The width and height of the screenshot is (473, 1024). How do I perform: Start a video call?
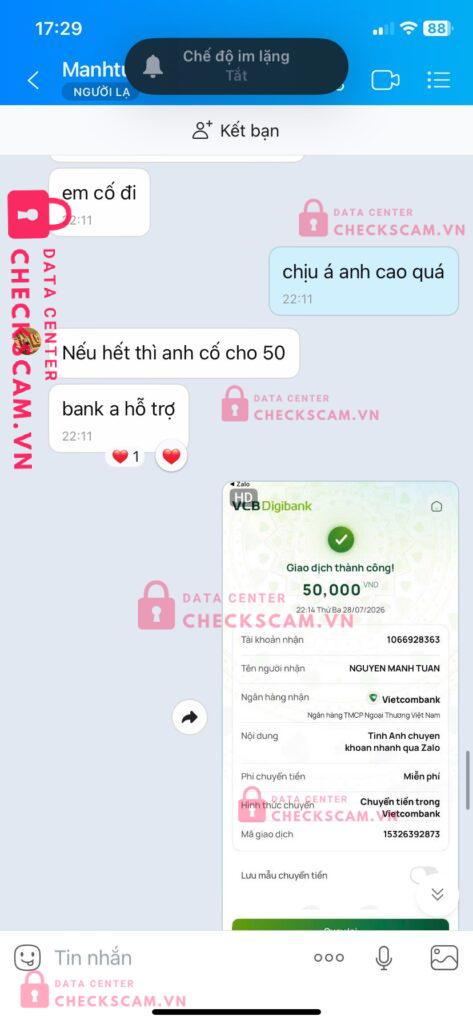point(385,80)
